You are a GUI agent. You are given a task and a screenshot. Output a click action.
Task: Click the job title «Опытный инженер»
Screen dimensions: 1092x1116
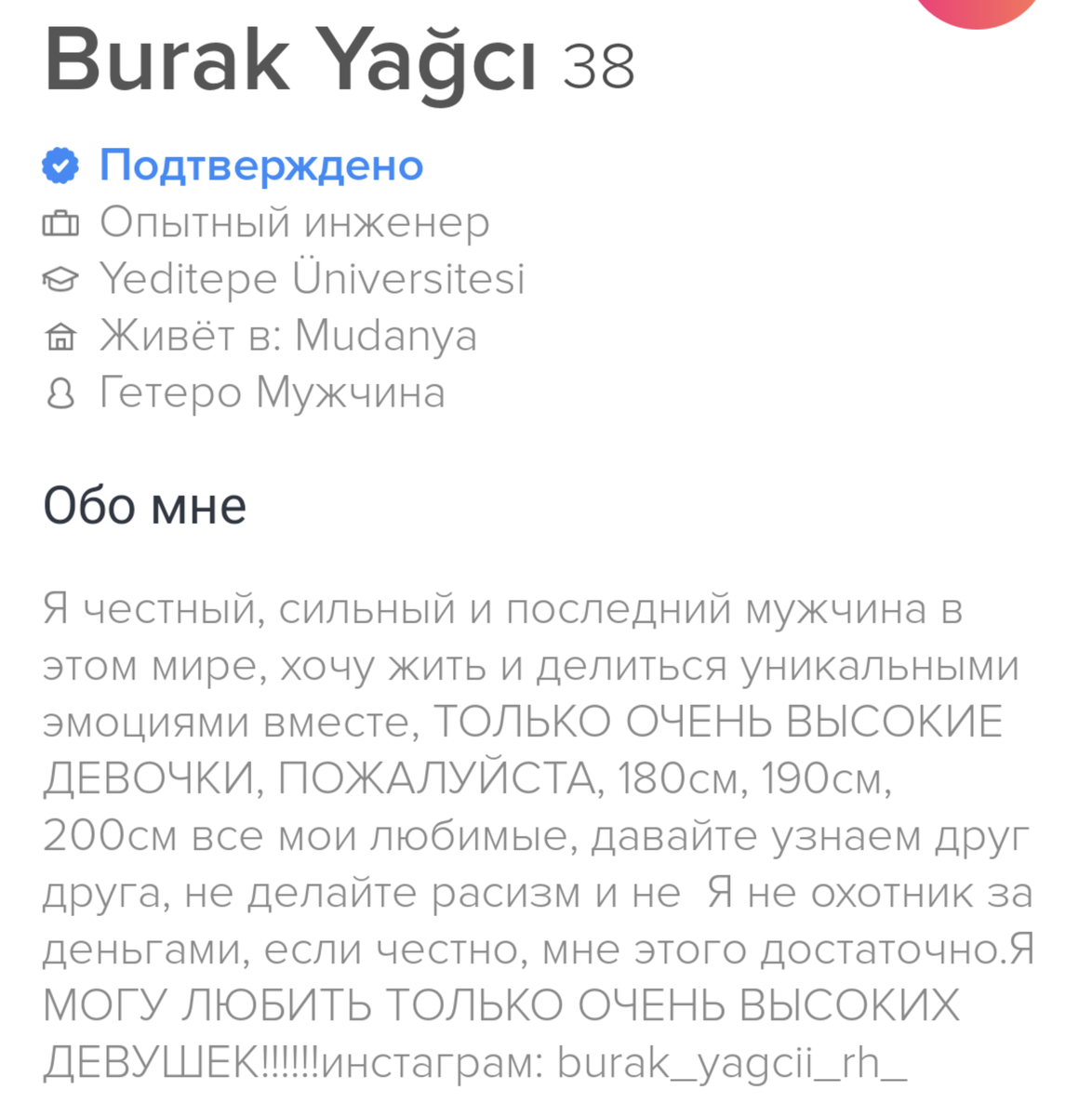point(295,222)
